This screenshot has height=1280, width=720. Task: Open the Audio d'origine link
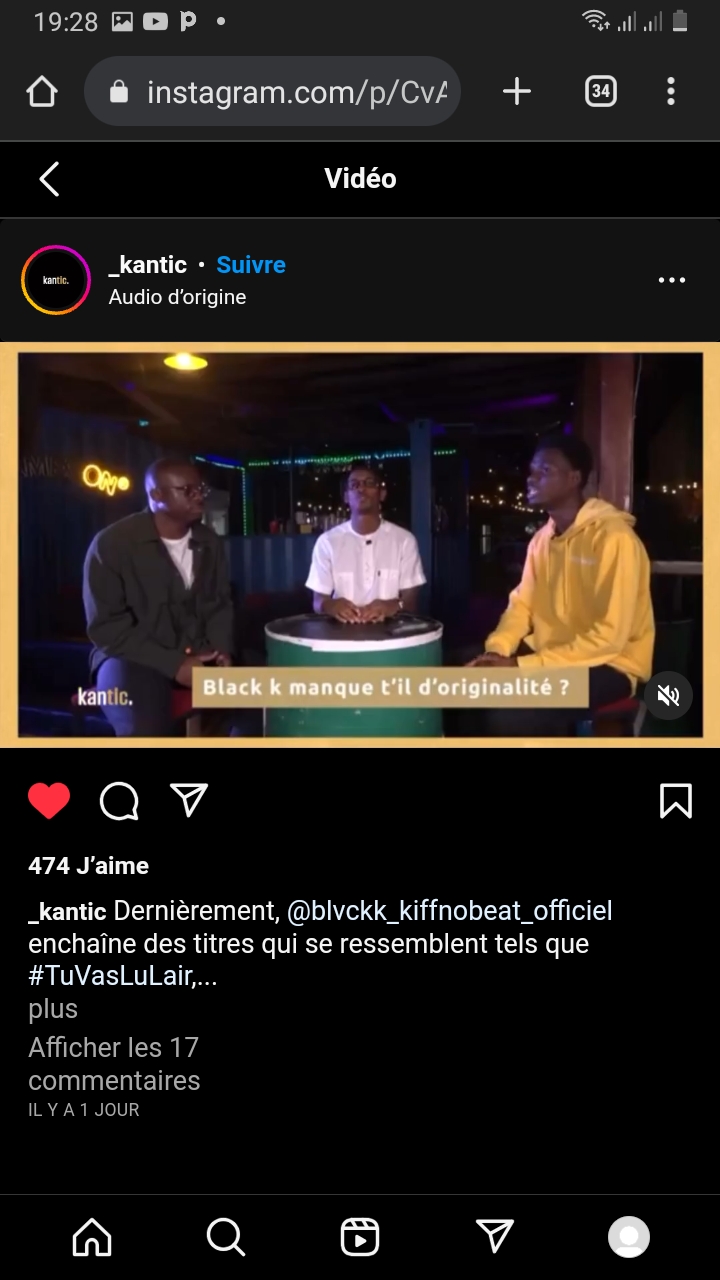click(177, 297)
